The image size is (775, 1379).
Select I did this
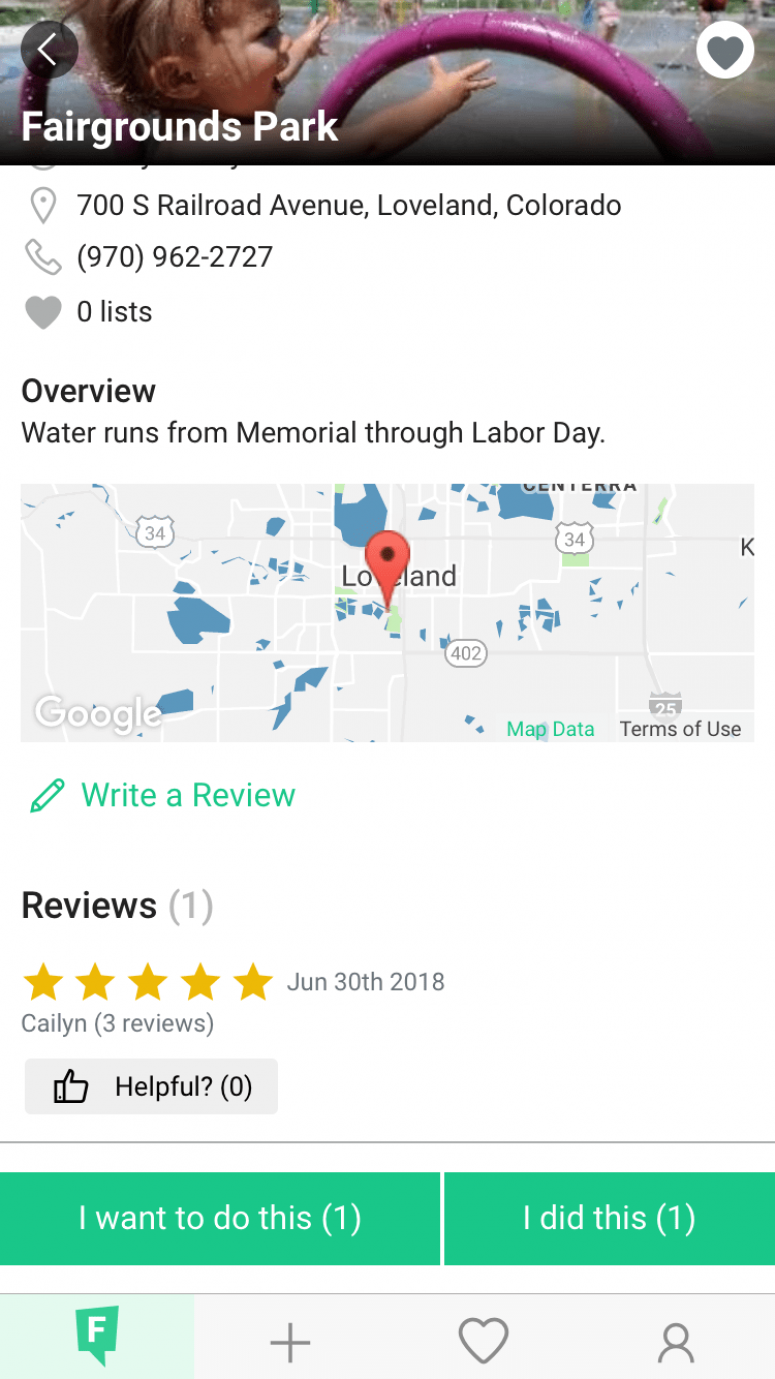click(609, 1218)
